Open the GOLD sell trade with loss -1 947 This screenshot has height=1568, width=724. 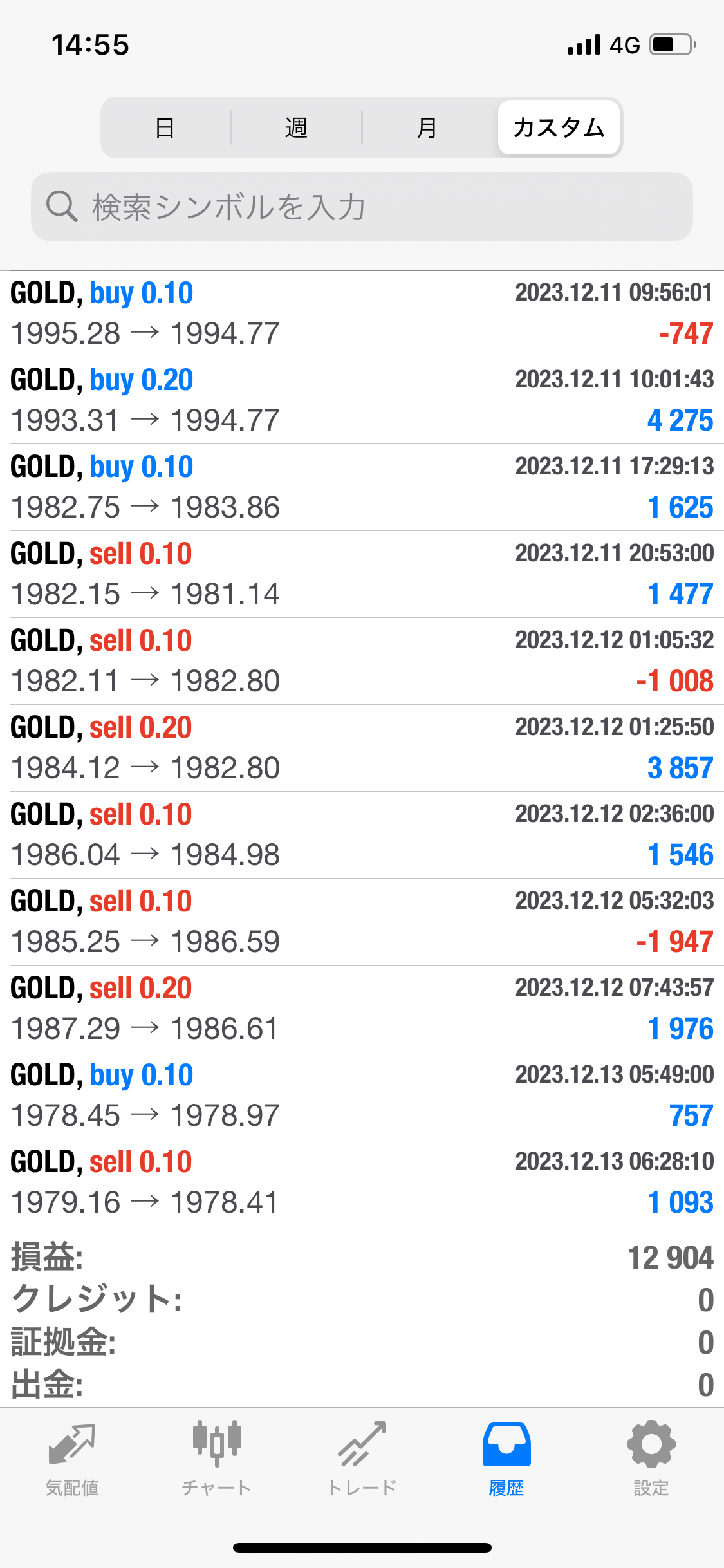(362, 922)
